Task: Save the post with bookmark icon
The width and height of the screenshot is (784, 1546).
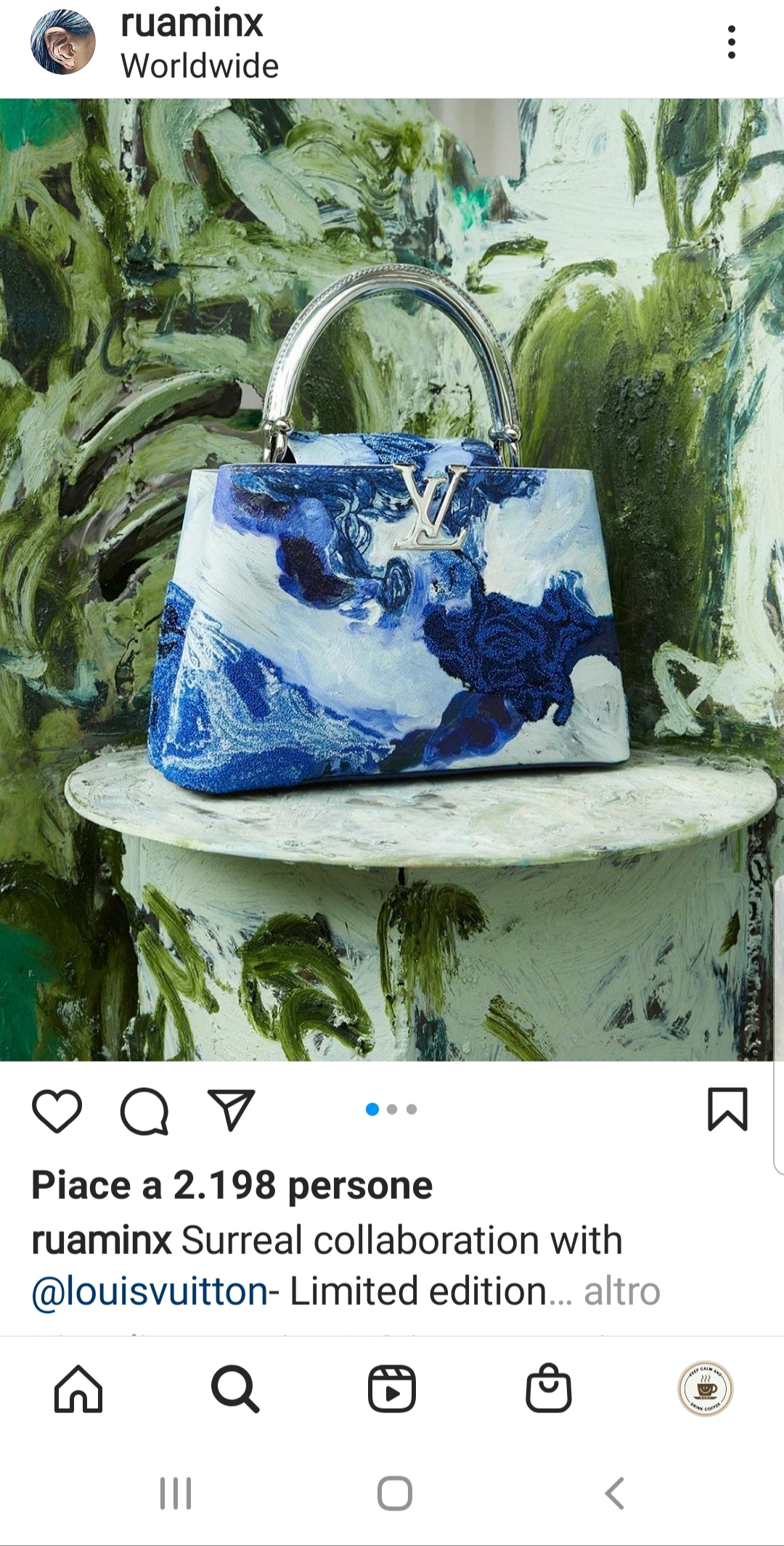Action: [727, 1109]
